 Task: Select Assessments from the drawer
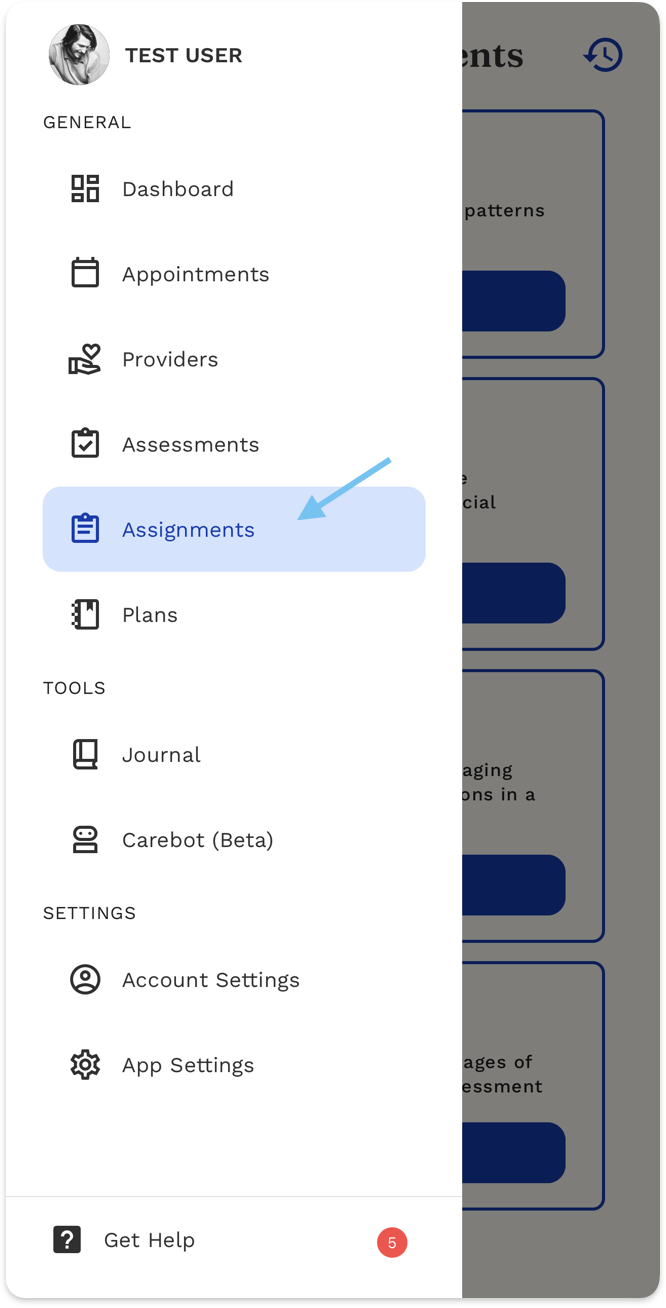[x=190, y=444]
